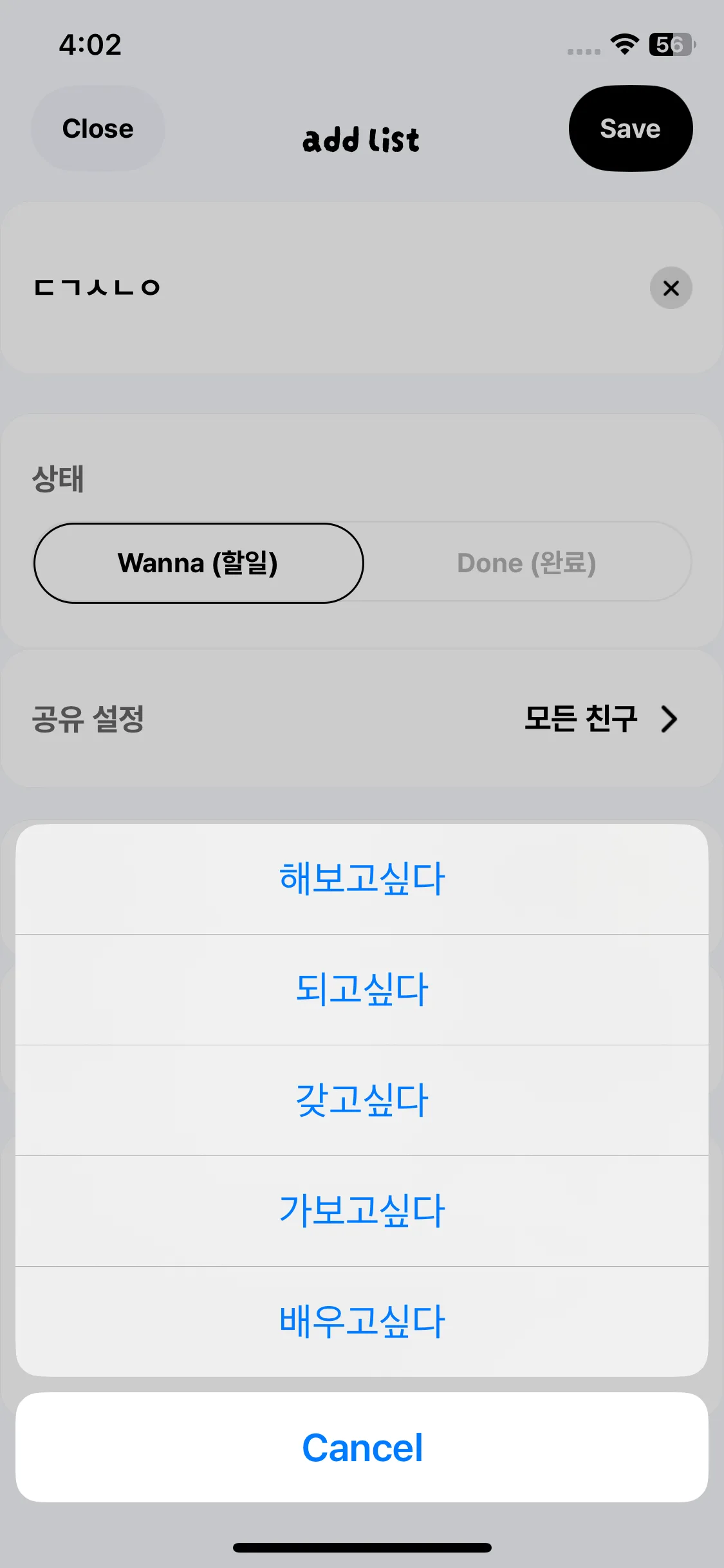Viewport: 724px width, 1568px height.
Task: Select 해보고싶다 from the action sheet
Action: tap(362, 879)
